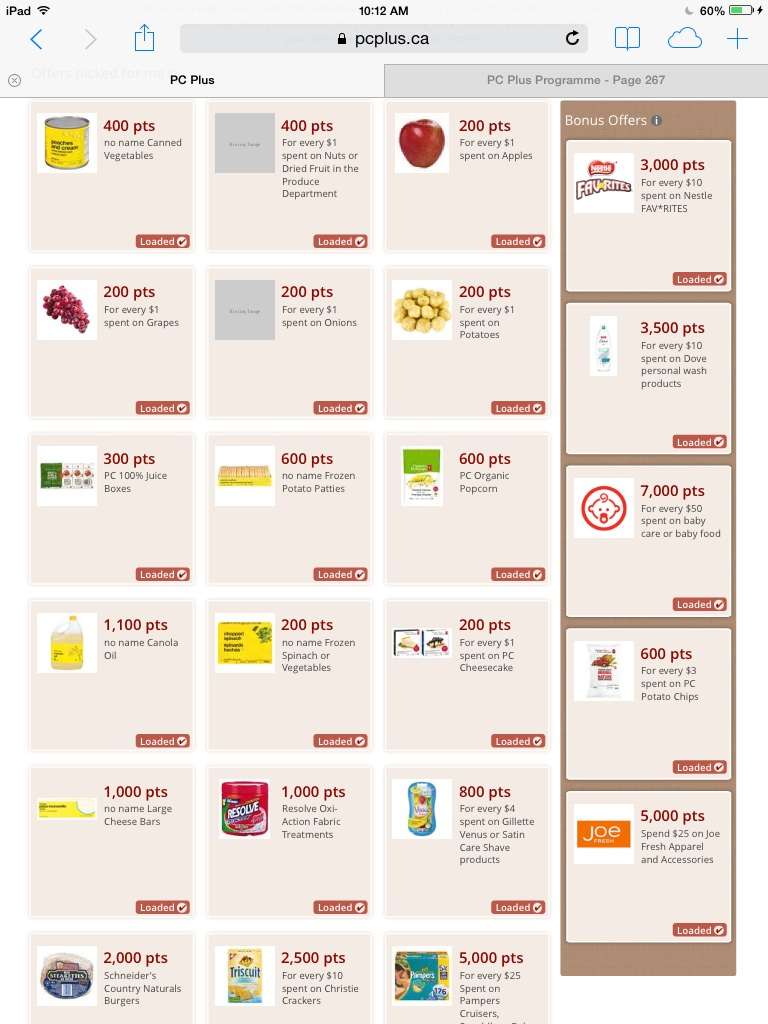This screenshot has height=1024, width=768.
Task: Show iCloud tabs
Action: pyautogui.click(x=684, y=39)
